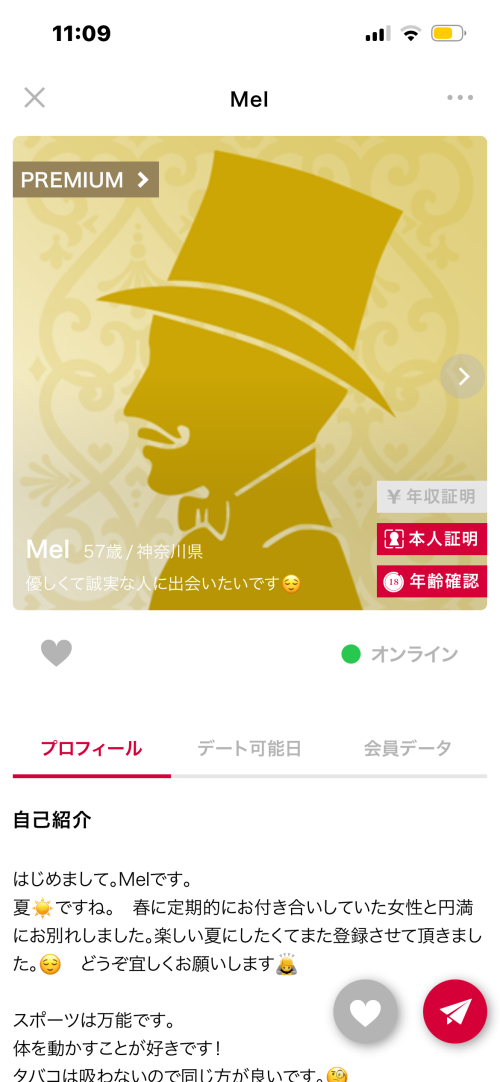Tap the 本人証明 badge

432,539
